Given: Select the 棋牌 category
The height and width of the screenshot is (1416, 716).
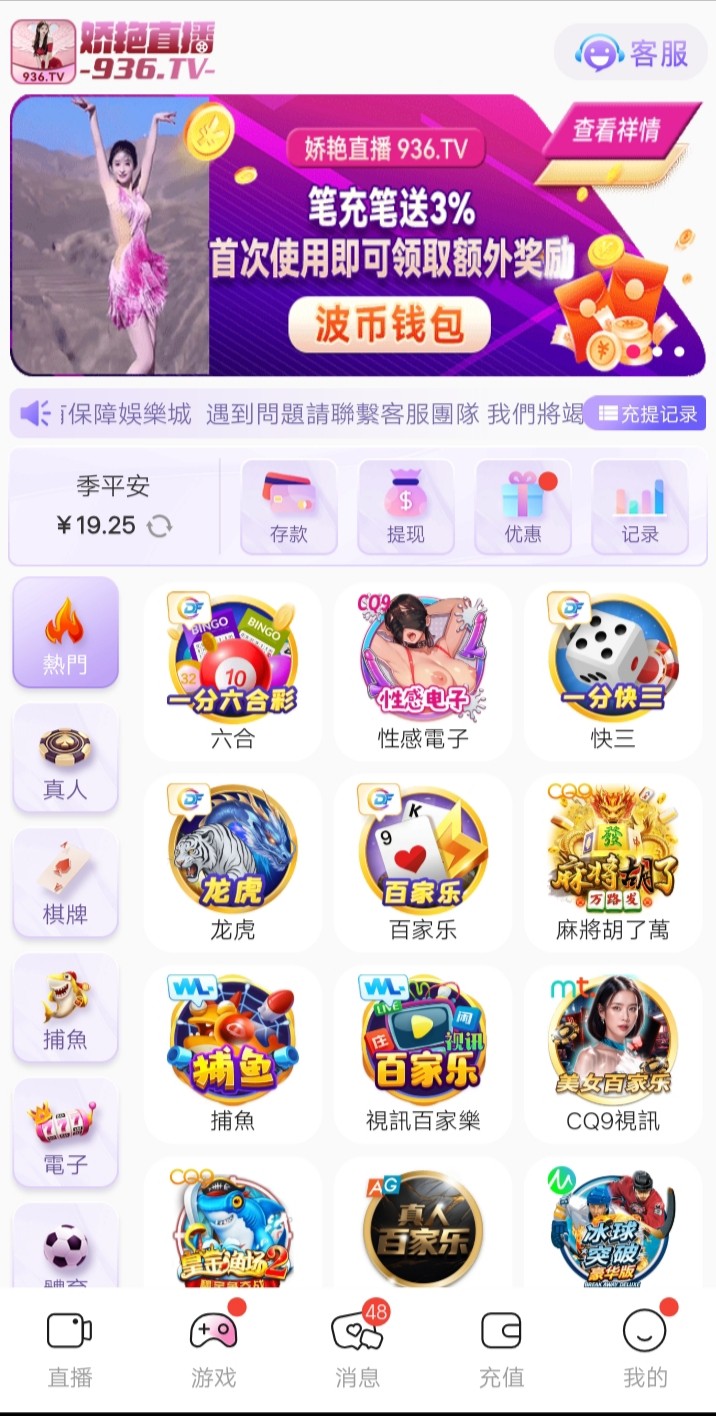Looking at the screenshot, I should (x=65, y=884).
